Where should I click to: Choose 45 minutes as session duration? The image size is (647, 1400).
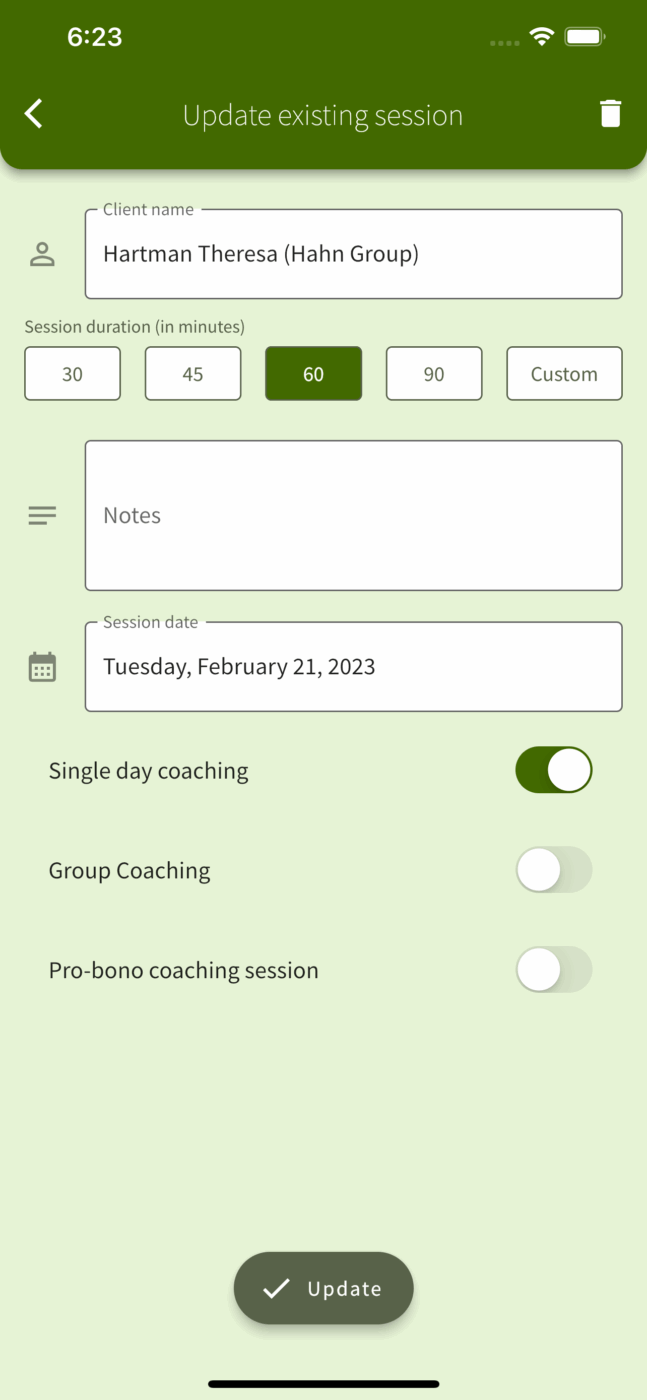[x=193, y=374]
